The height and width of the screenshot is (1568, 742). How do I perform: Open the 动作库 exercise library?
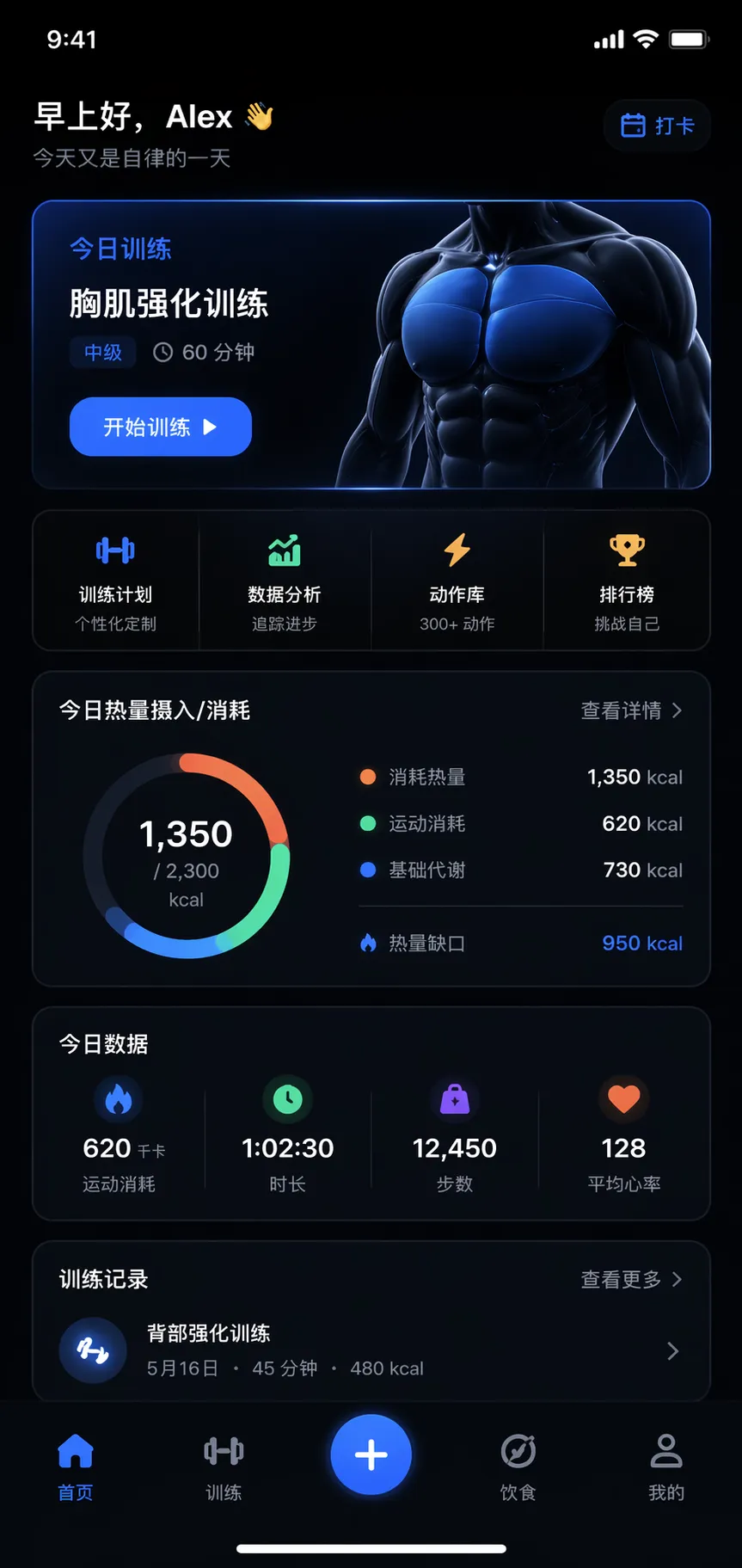[x=456, y=550]
